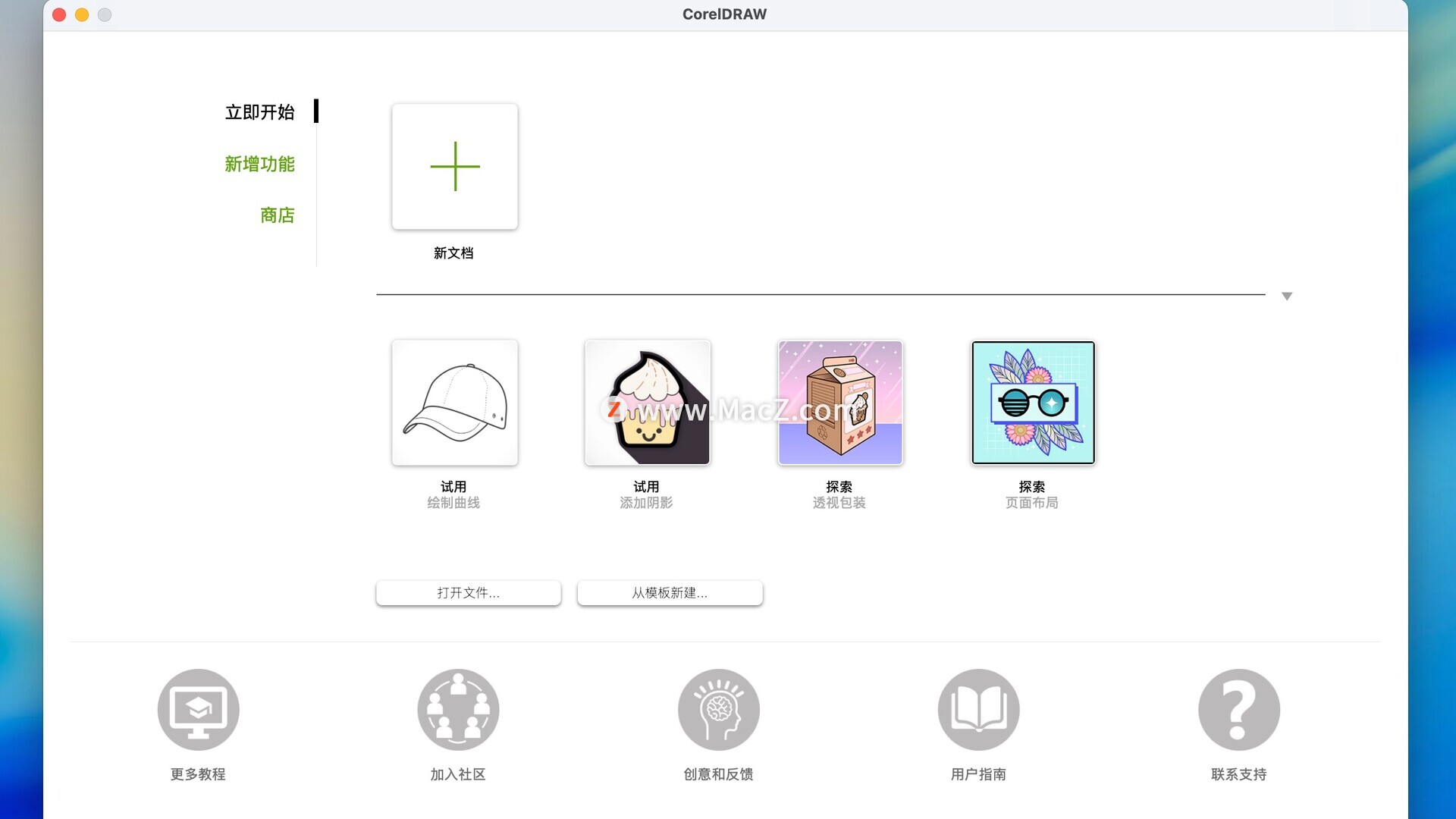View the 用户指南 user guide
The height and width of the screenshot is (819, 1456).
pyautogui.click(x=978, y=710)
